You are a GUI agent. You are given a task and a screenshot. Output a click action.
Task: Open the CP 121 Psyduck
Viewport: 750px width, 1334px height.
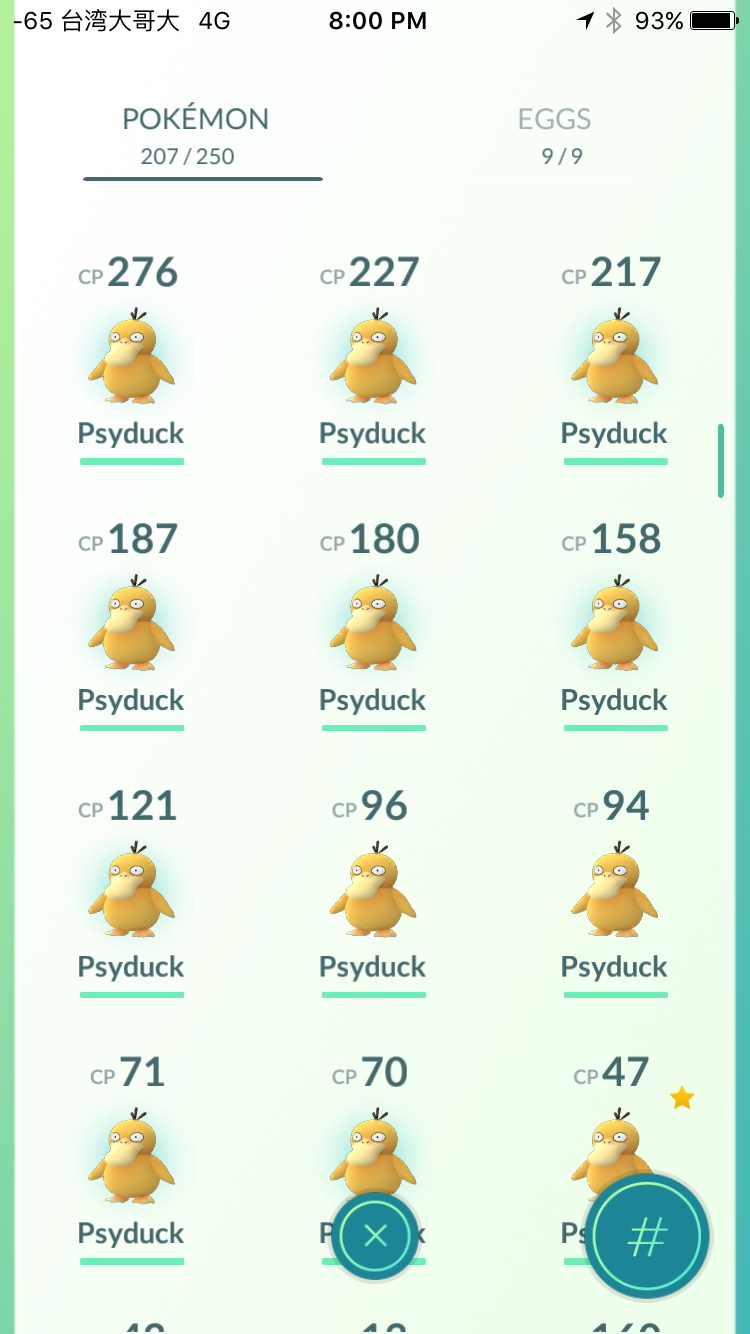click(131, 893)
